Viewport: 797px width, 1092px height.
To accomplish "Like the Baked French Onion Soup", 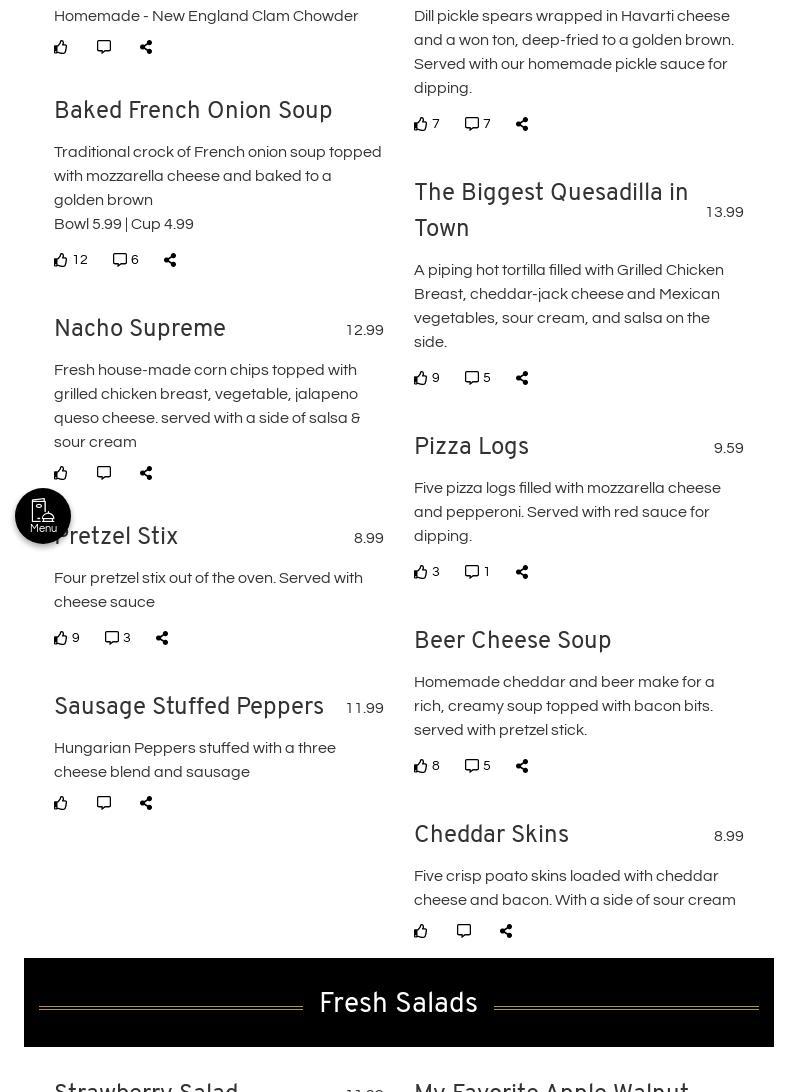I will [61, 260].
